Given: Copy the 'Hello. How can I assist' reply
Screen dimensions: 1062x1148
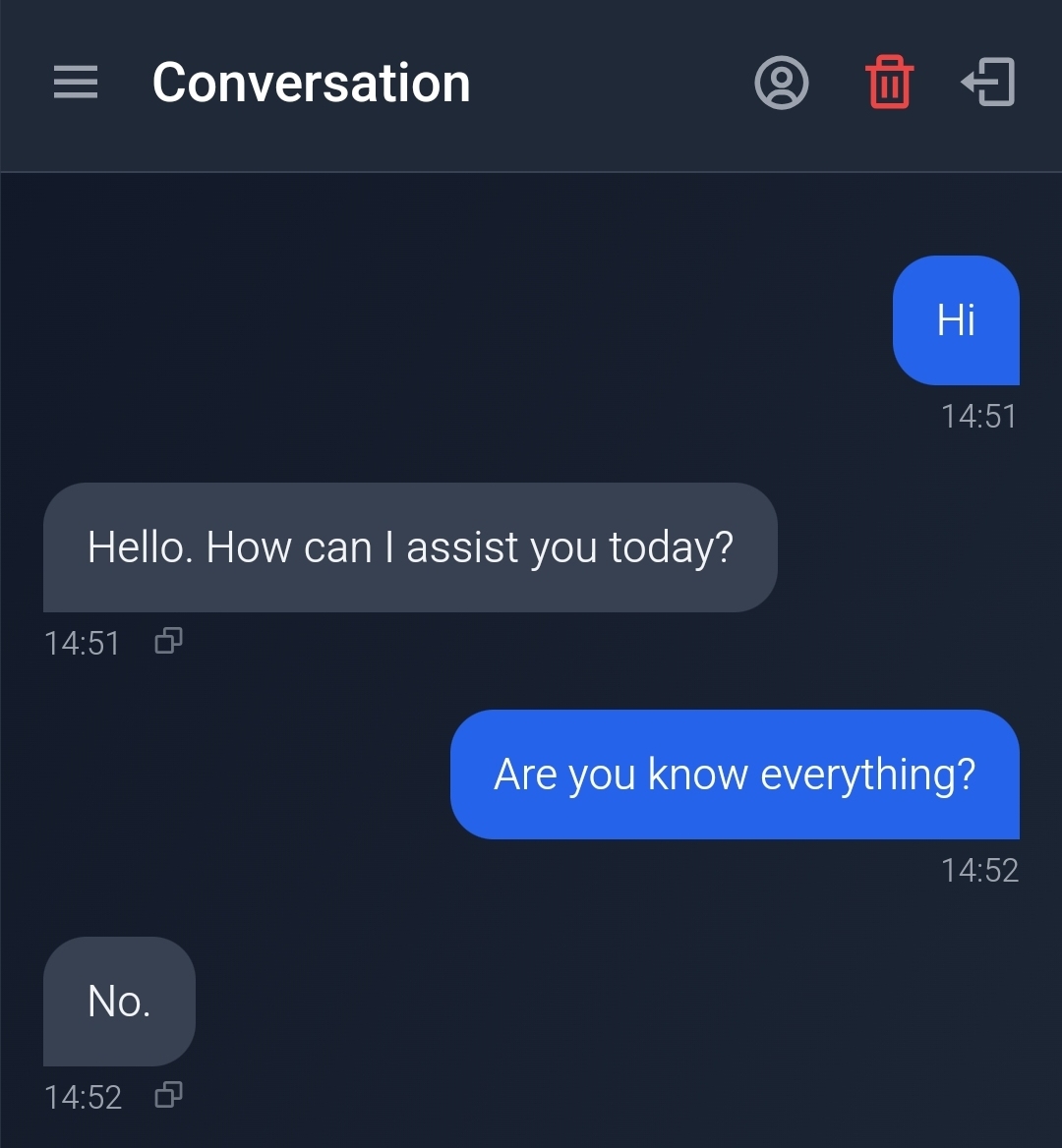Looking at the screenshot, I should pos(169,643).
